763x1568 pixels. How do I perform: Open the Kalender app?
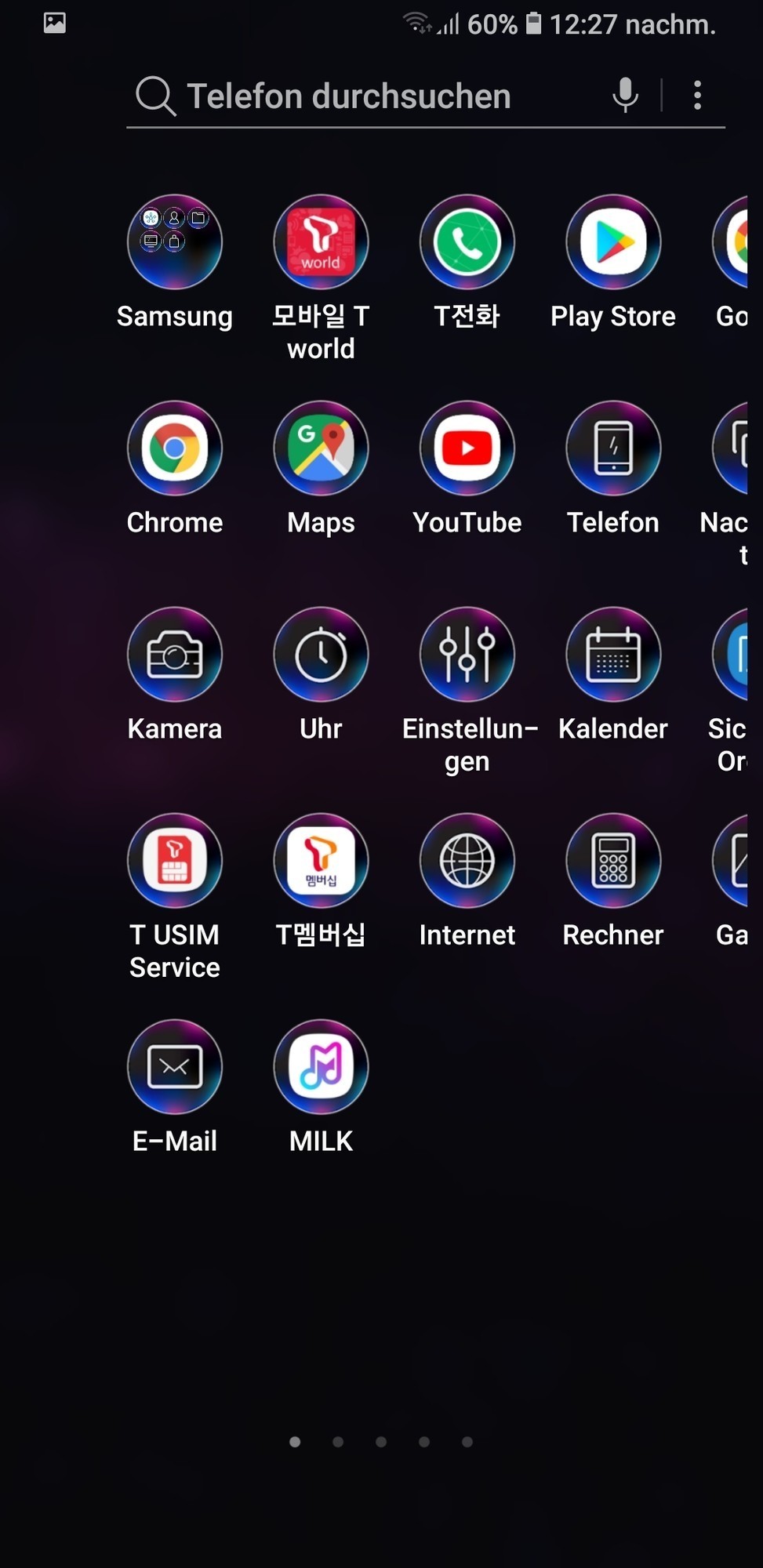click(613, 655)
